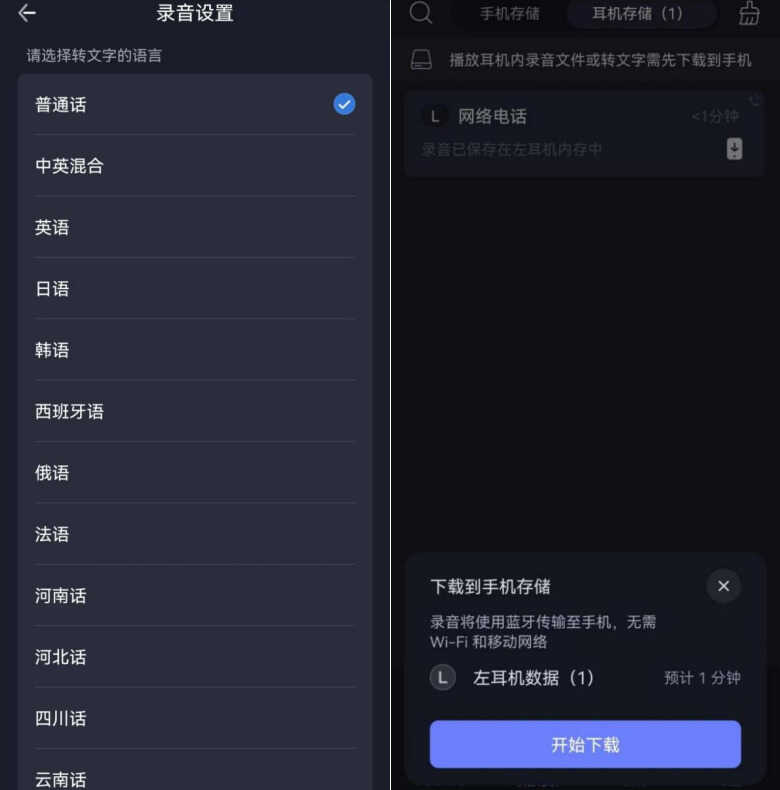Go back from 录音设置
Image resolution: width=780 pixels, height=790 pixels.
[x=27, y=13]
